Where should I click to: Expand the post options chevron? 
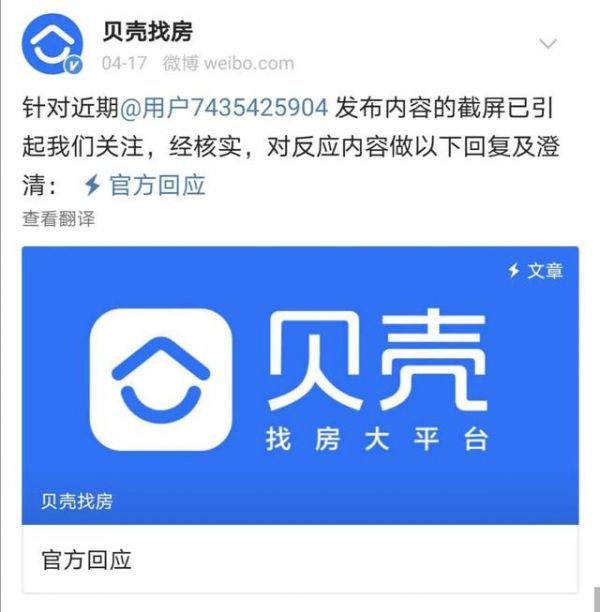coord(548,44)
